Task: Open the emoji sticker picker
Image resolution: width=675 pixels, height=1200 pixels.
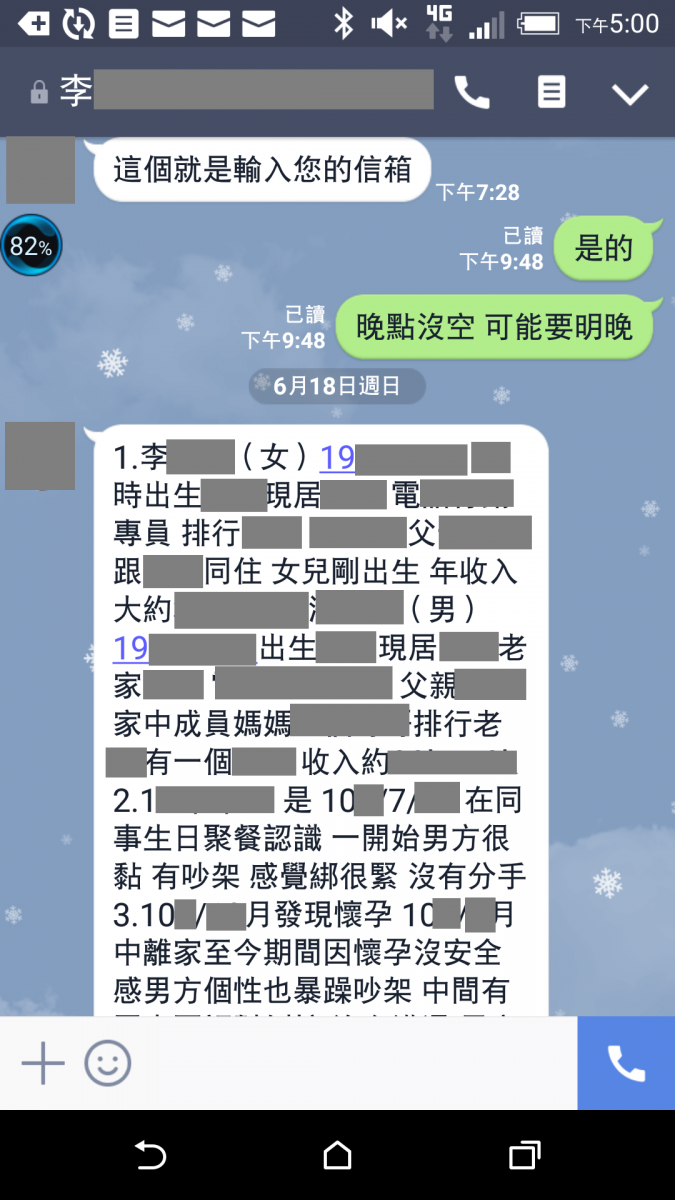Action: (107, 1063)
